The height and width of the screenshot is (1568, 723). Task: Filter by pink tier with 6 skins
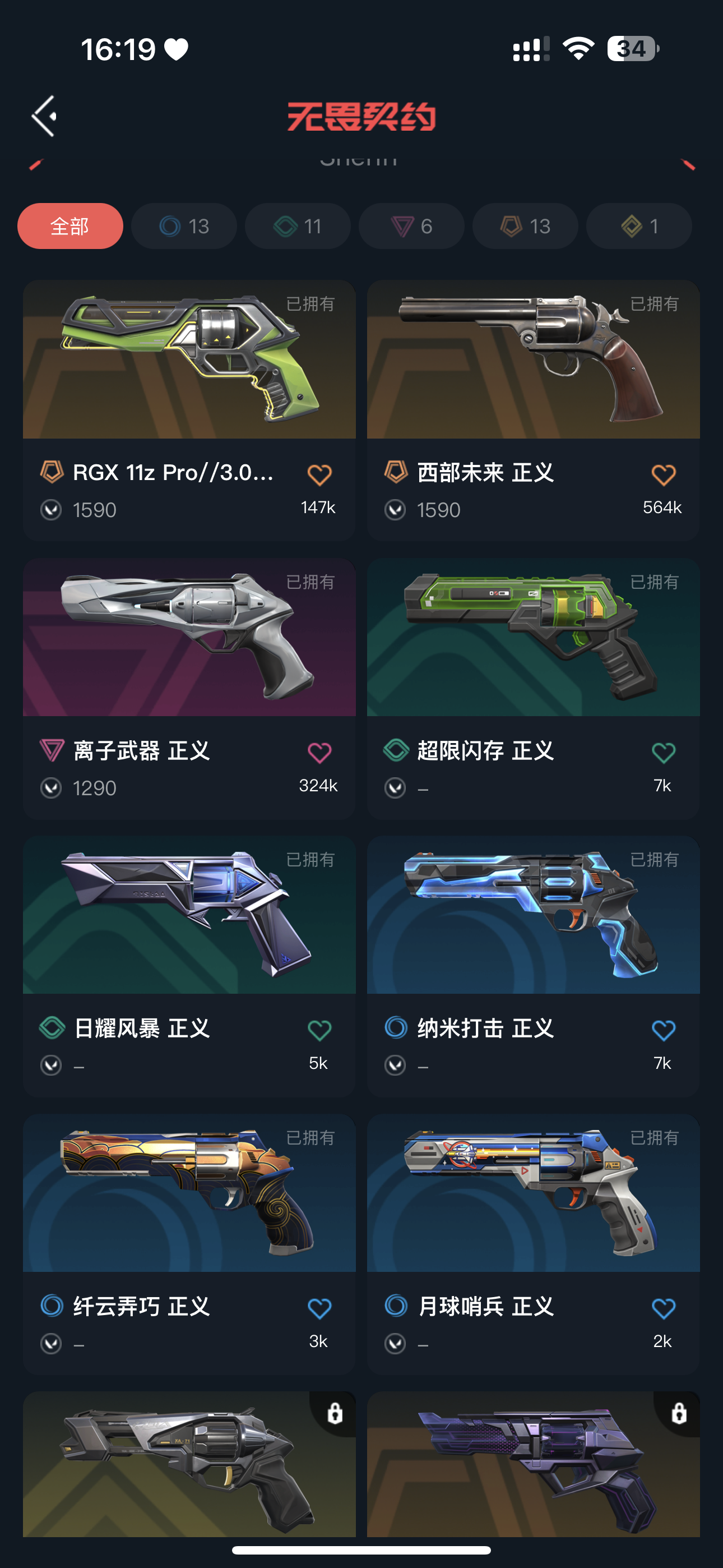[x=411, y=226]
